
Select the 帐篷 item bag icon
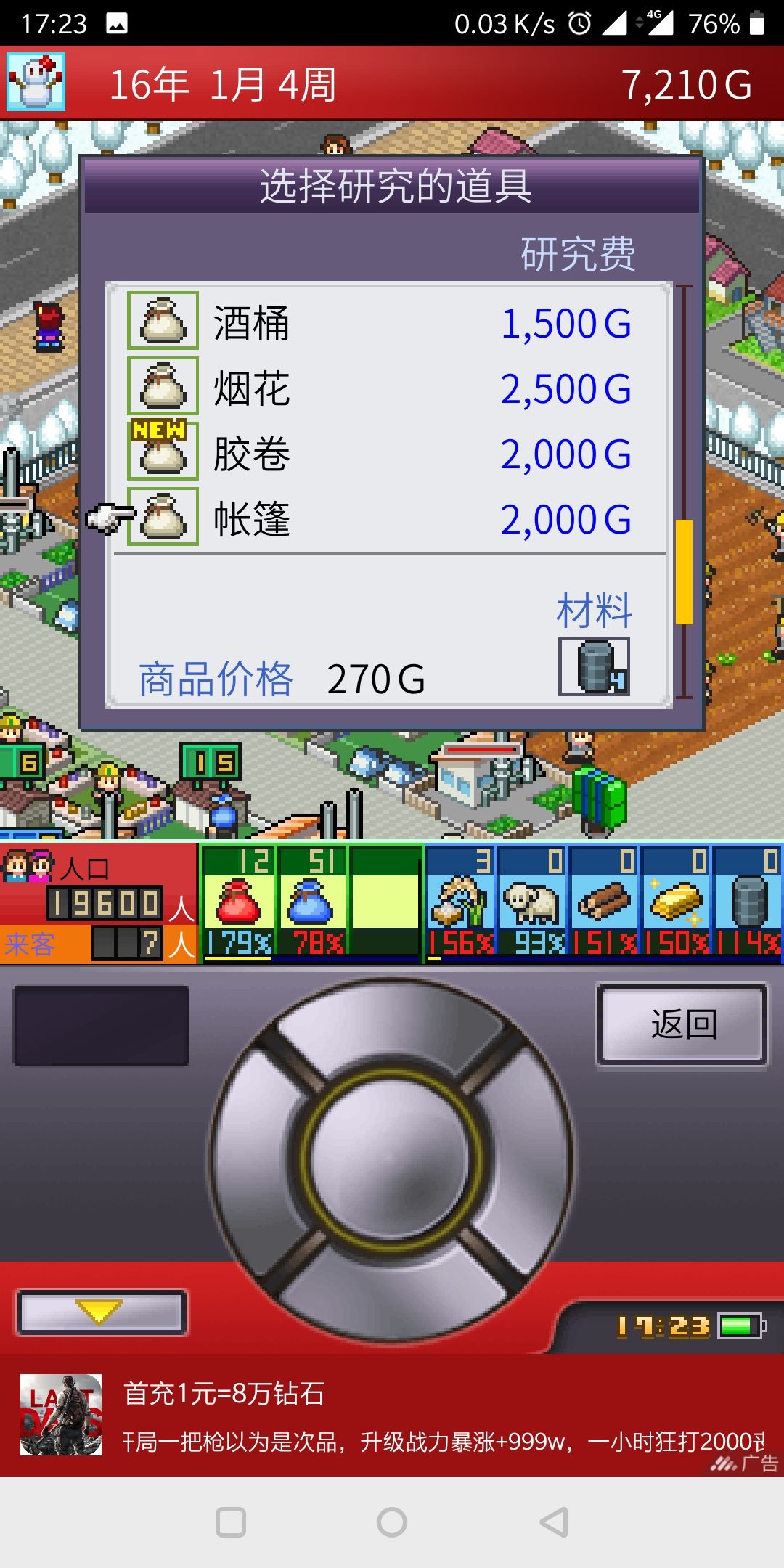click(161, 518)
